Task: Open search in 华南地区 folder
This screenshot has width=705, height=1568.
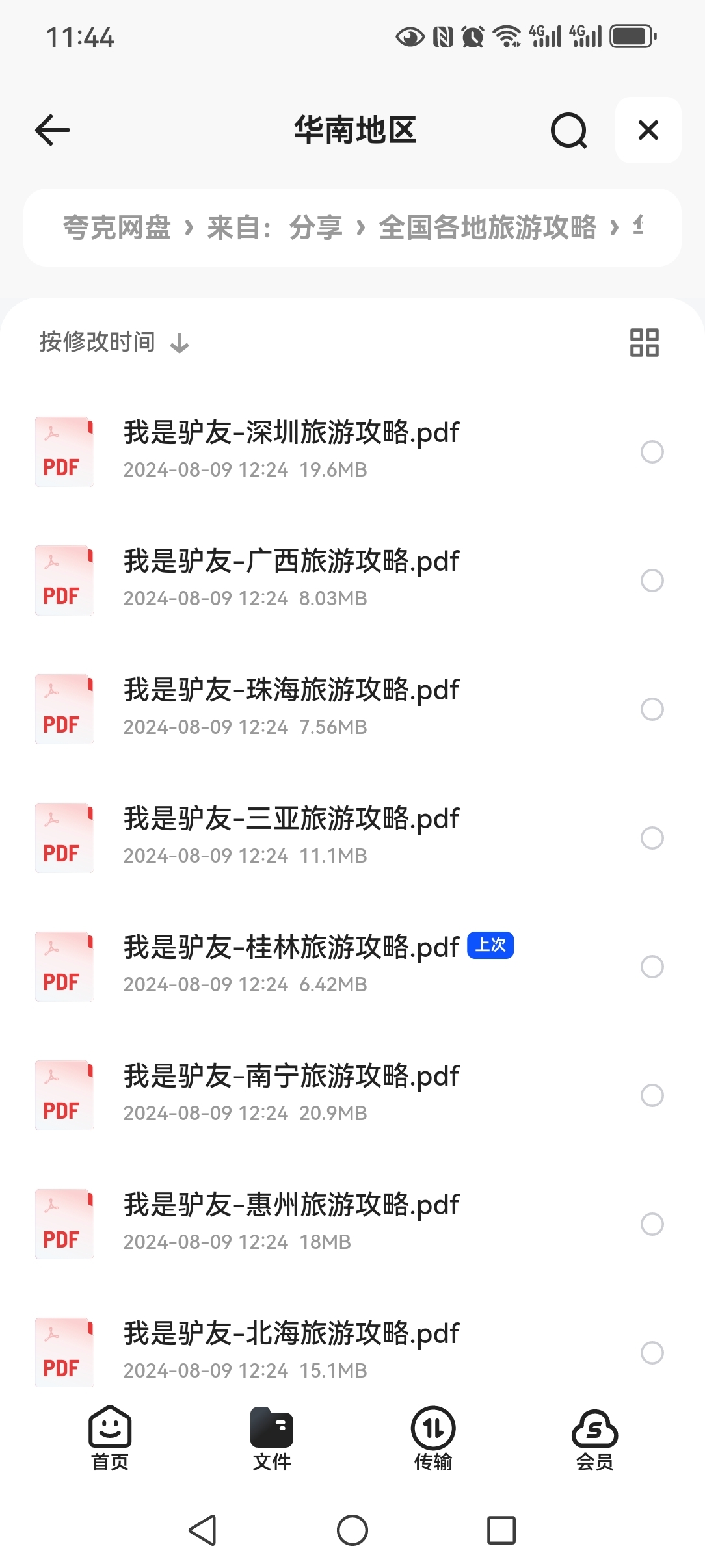Action: [569, 130]
